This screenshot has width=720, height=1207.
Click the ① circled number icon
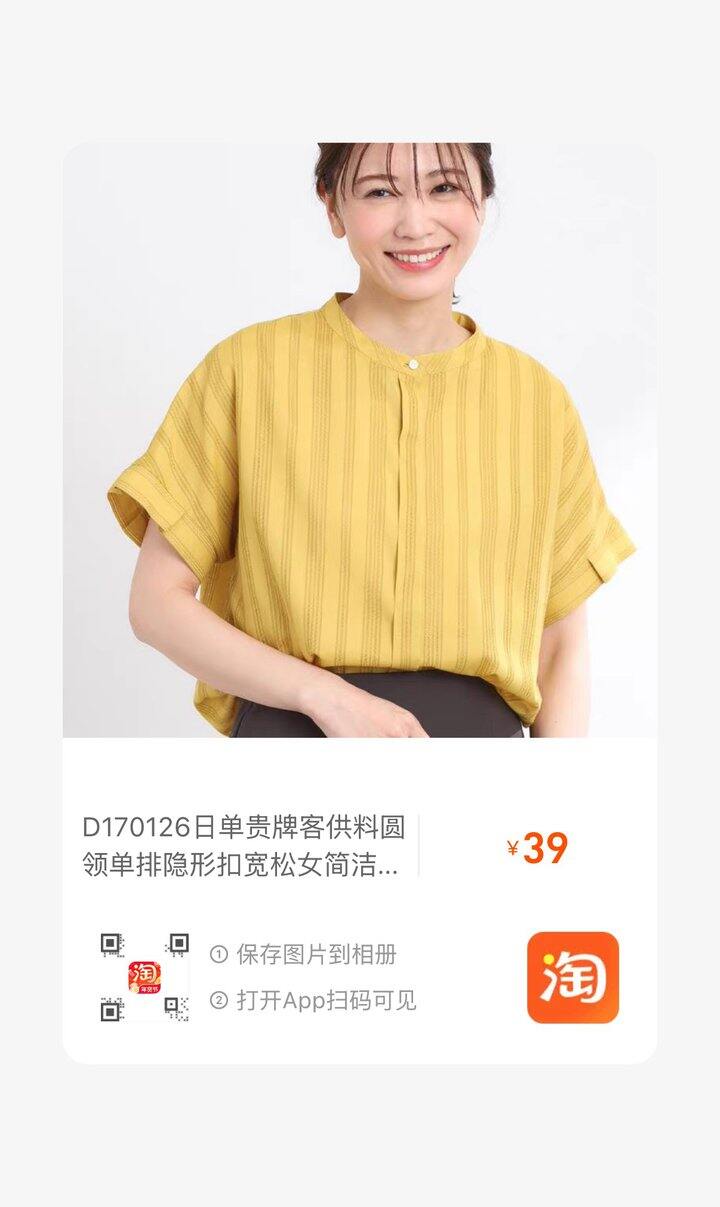click(x=222, y=954)
